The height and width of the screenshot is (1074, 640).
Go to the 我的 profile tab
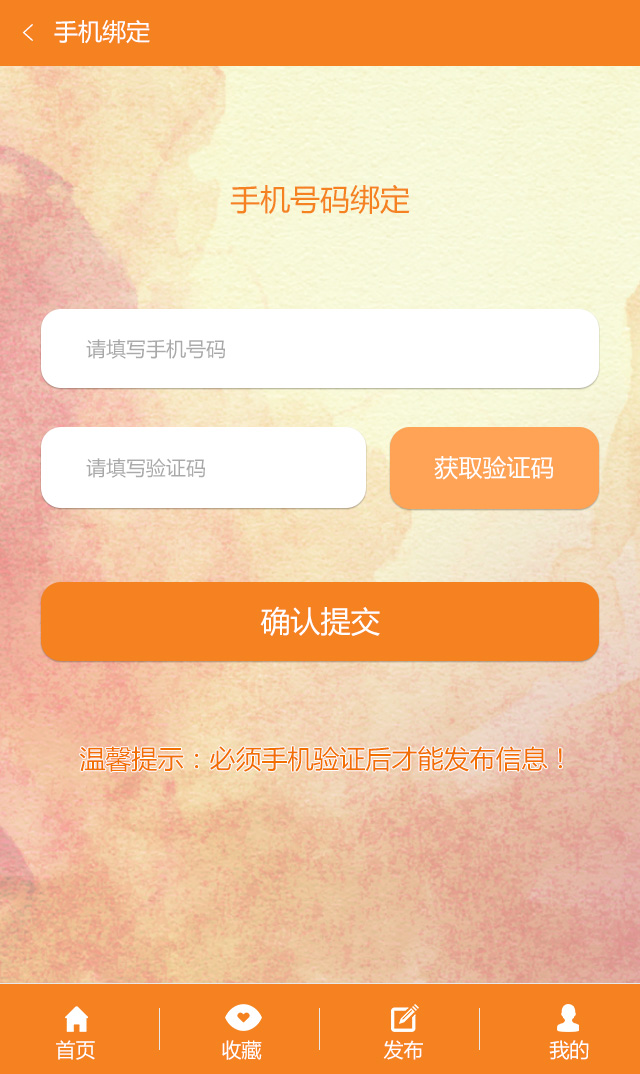click(x=568, y=1031)
